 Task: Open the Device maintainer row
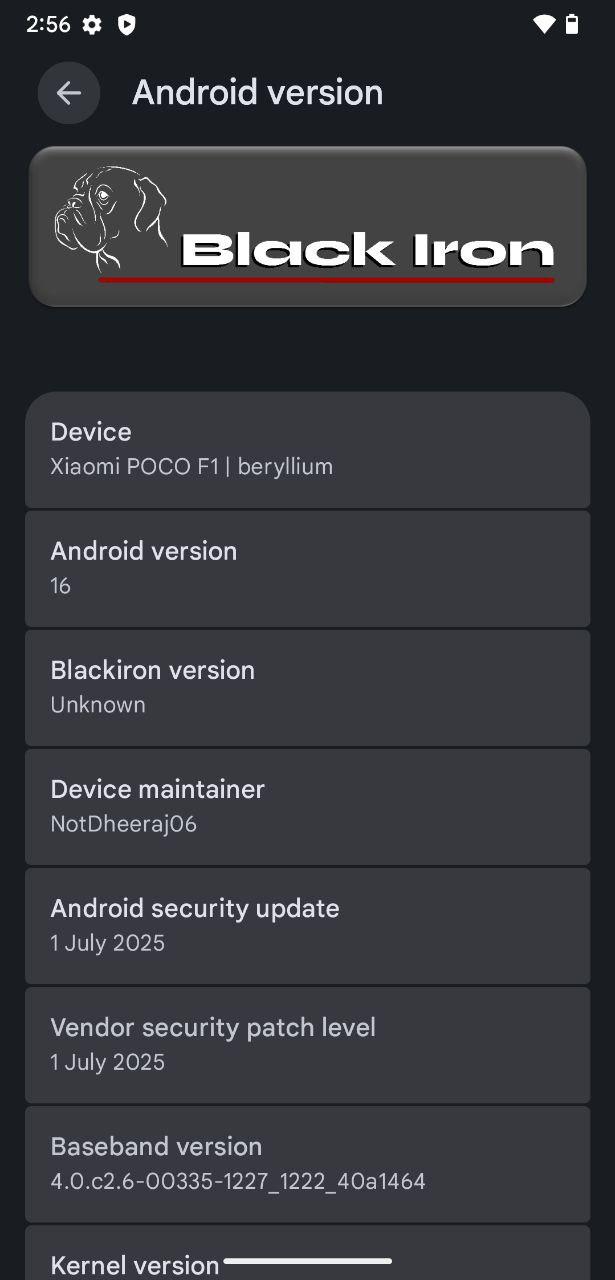[x=307, y=807]
